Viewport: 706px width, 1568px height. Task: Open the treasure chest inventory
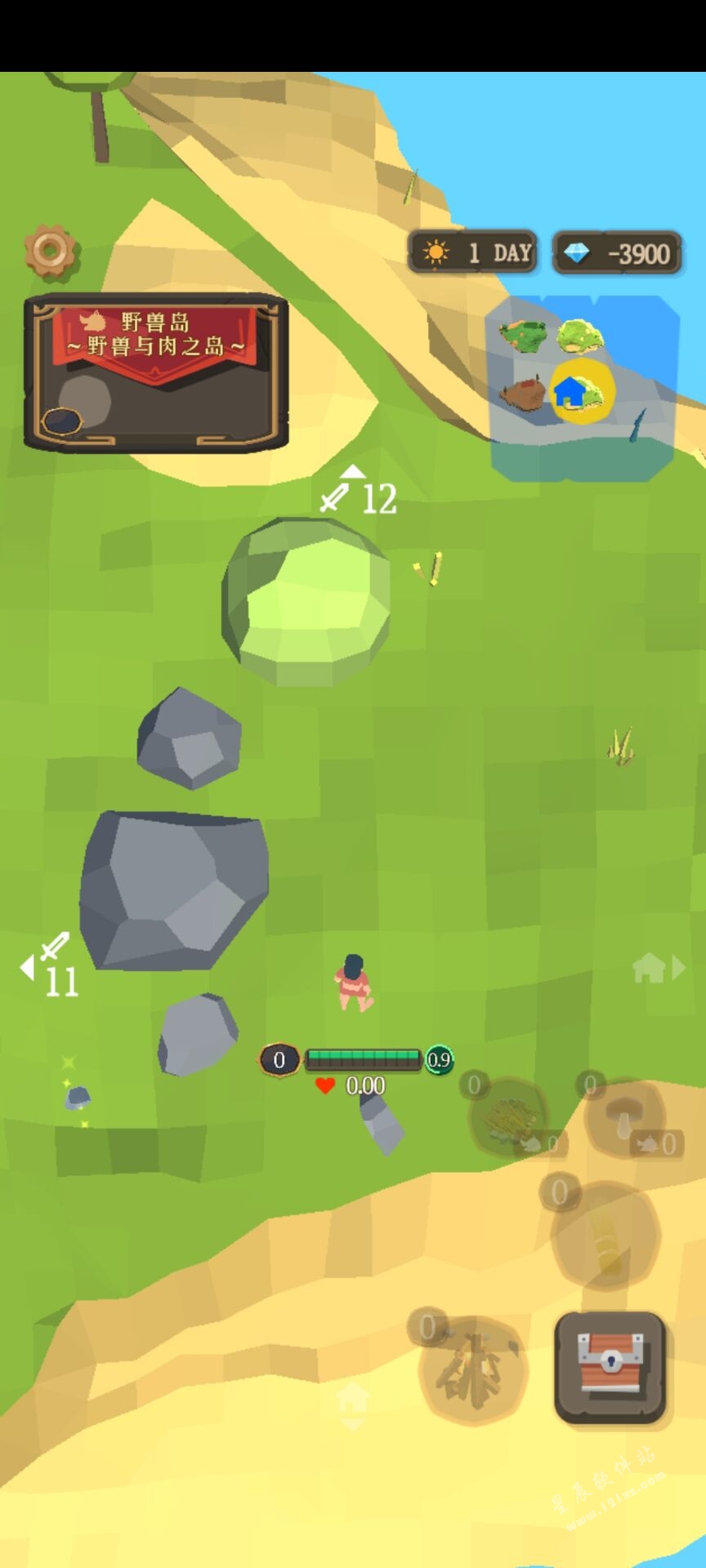610,1366
